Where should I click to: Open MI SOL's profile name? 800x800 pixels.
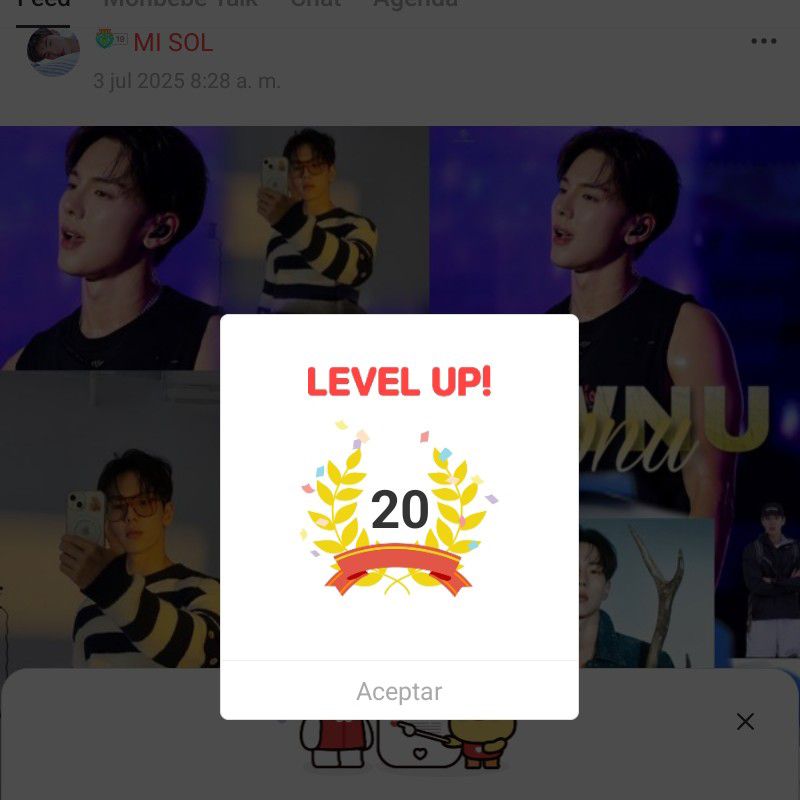(173, 43)
